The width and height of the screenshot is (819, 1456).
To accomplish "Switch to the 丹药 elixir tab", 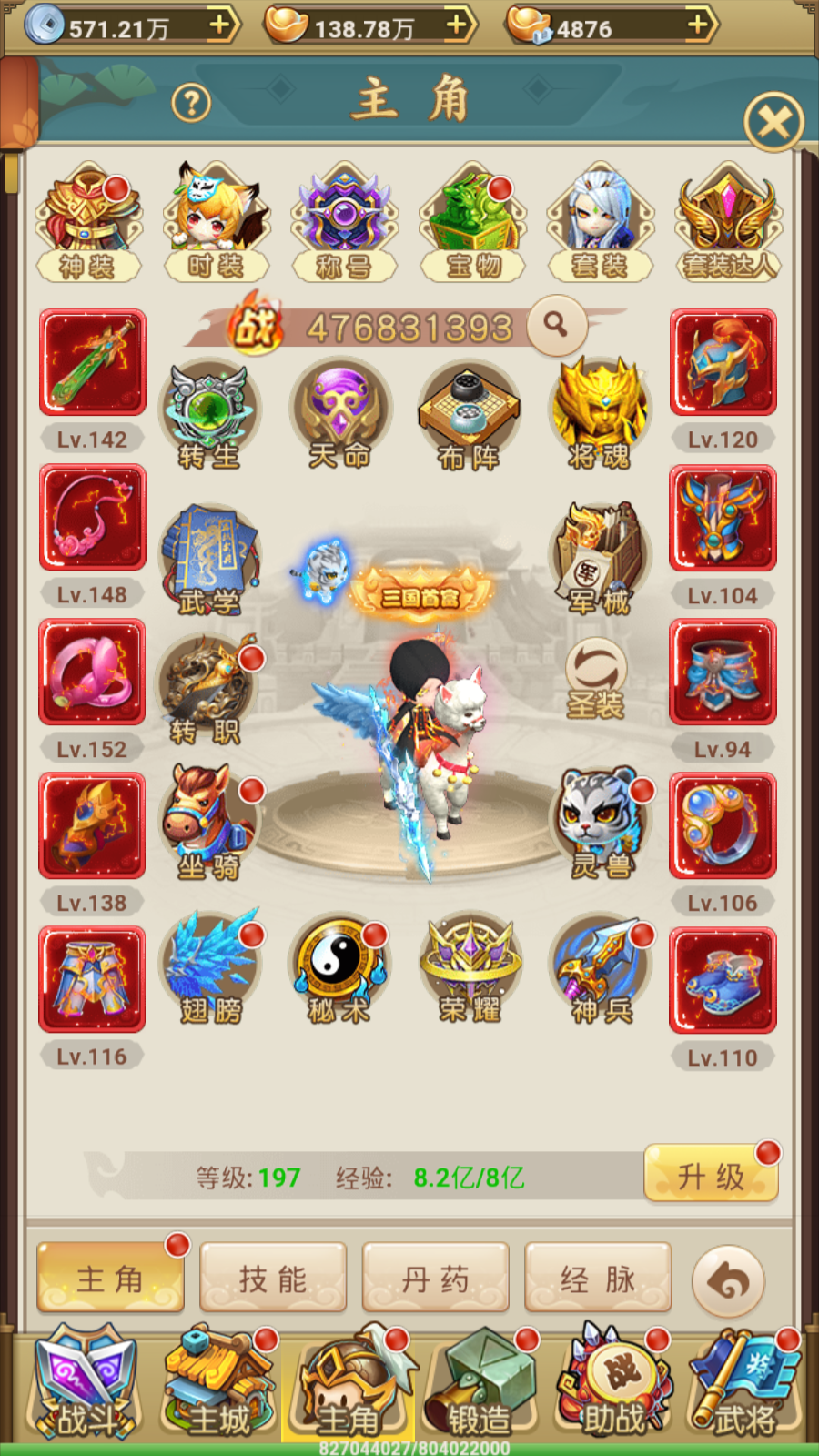I will (436, 1279).
